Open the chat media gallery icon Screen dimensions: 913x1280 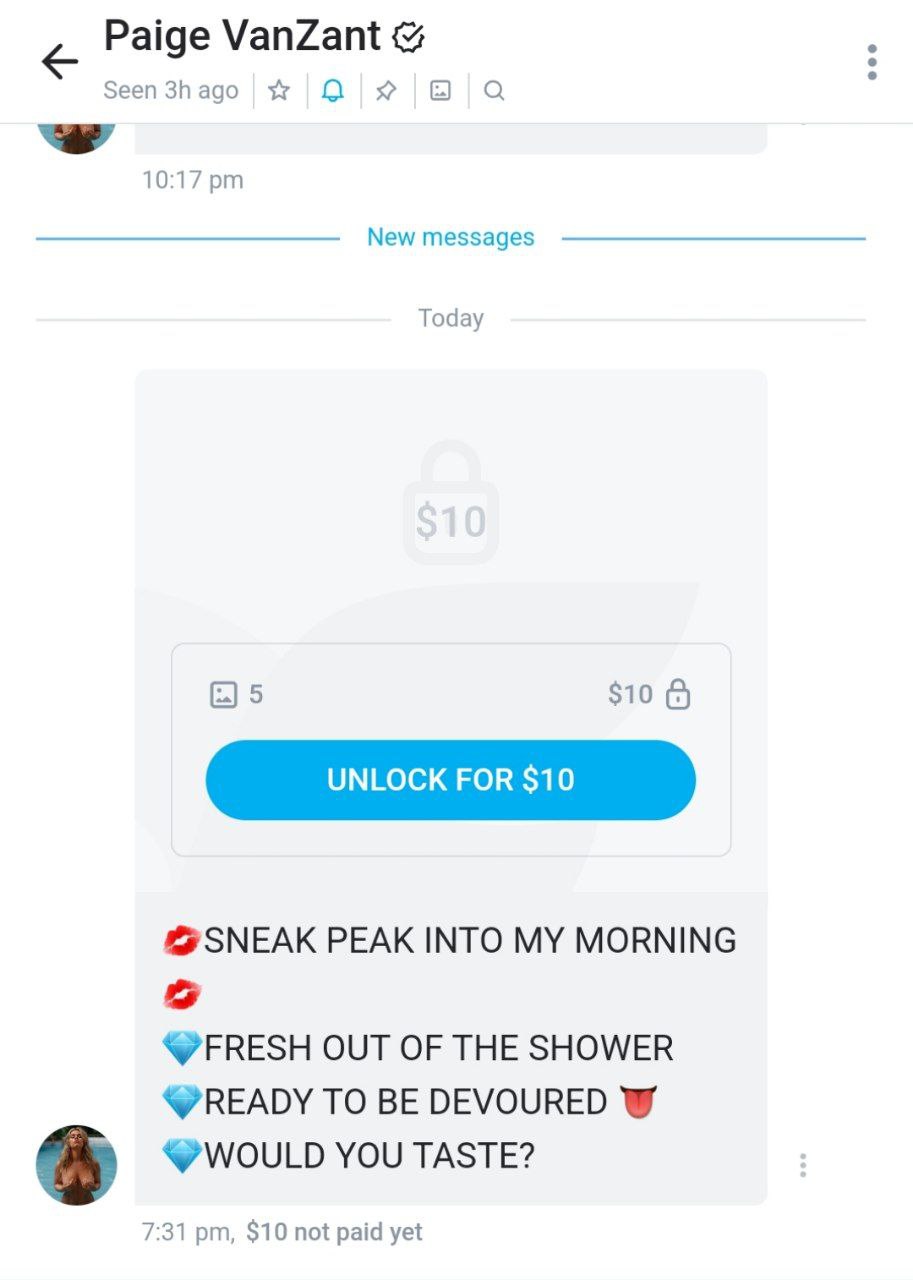pos(440,91)
